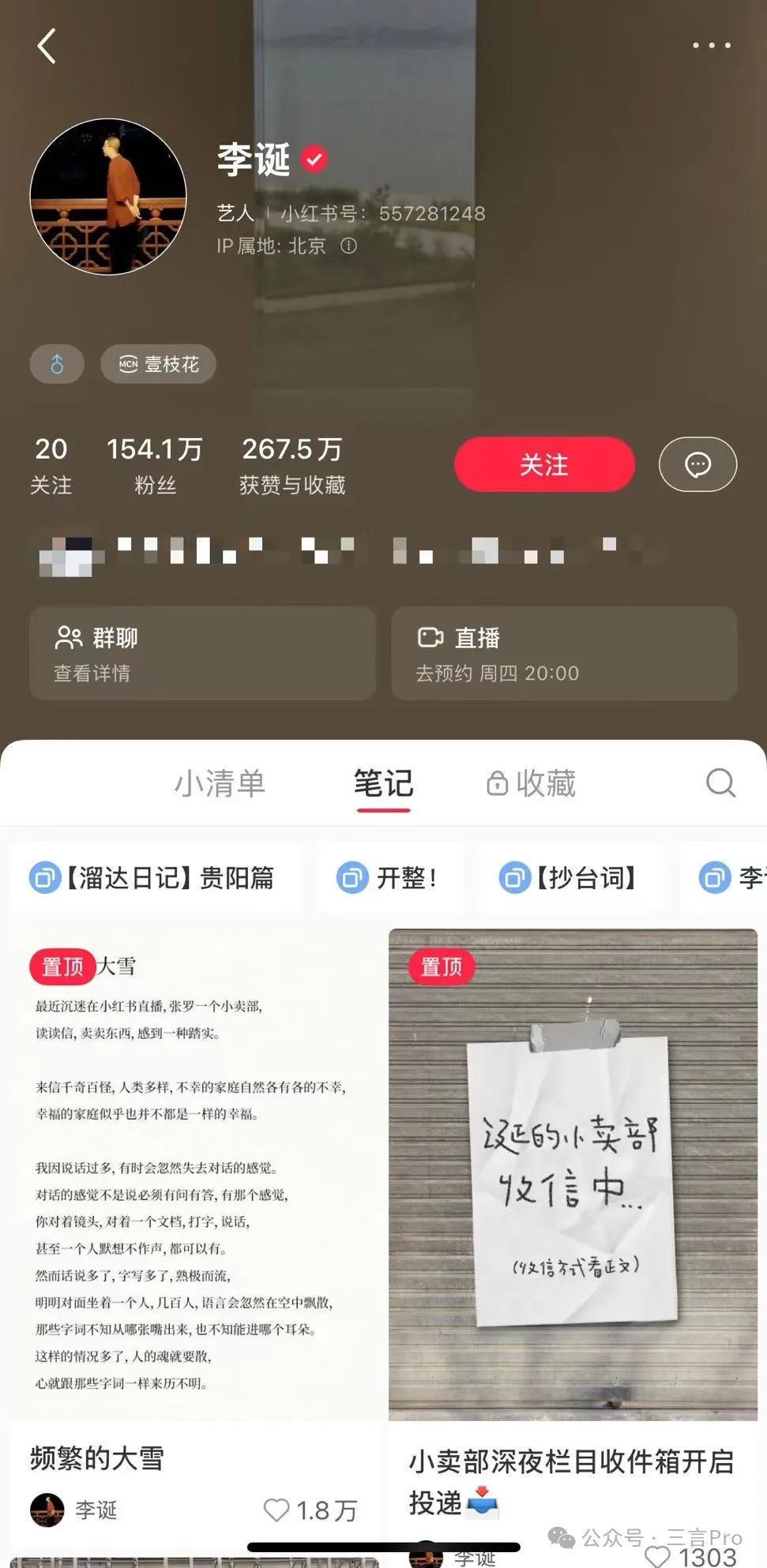Search within this profile's notes
This screenshot has width=767, height=1568.
click(720, 783)
